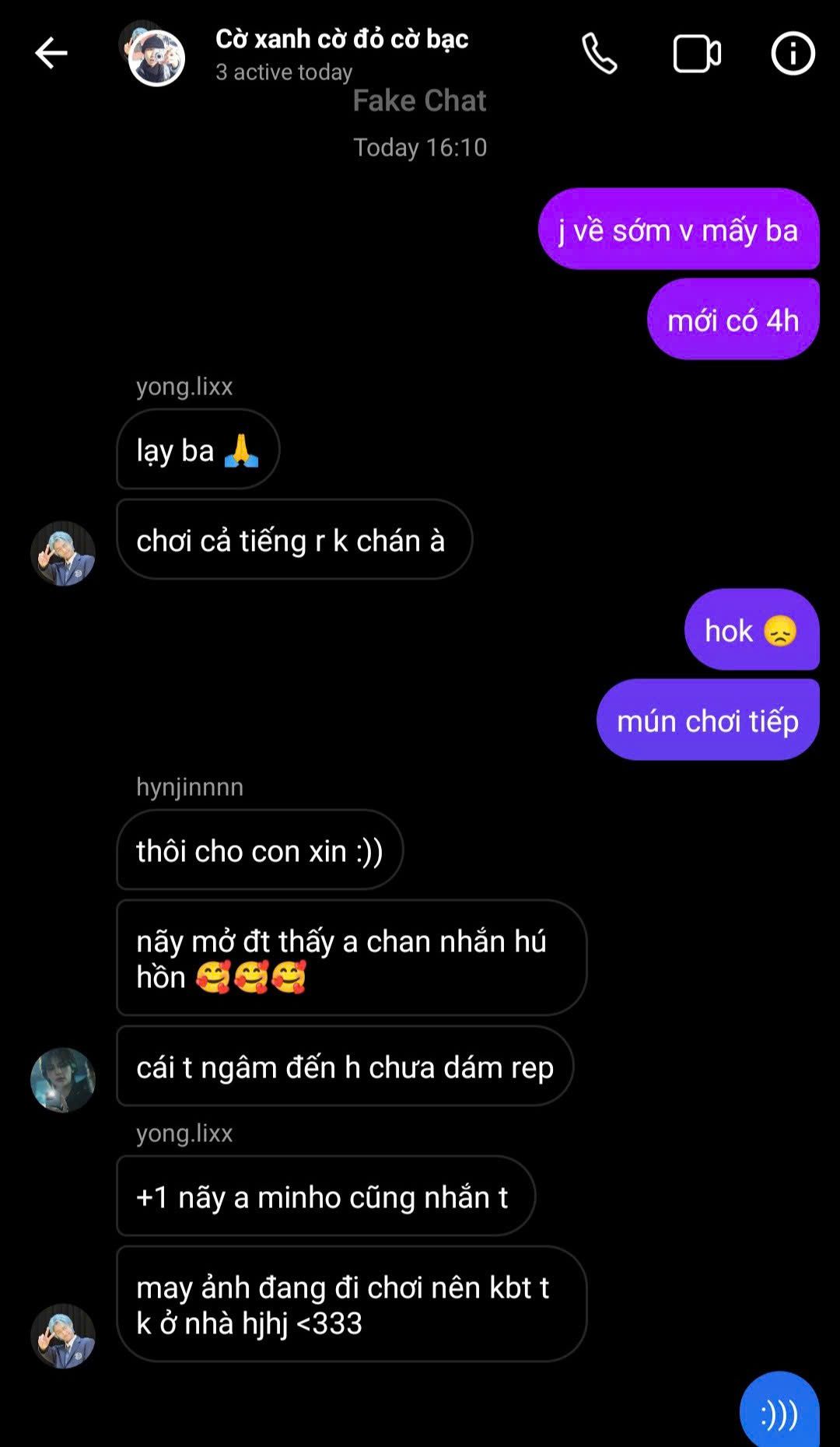Start a video call with the group

[697, 54]
